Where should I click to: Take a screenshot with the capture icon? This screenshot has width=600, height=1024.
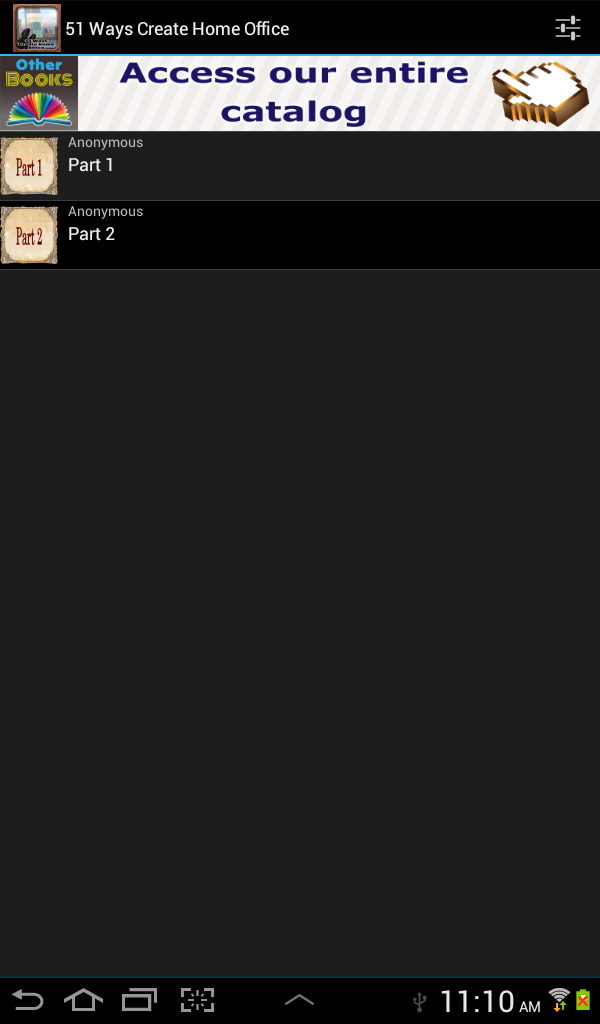click(197, 999)
